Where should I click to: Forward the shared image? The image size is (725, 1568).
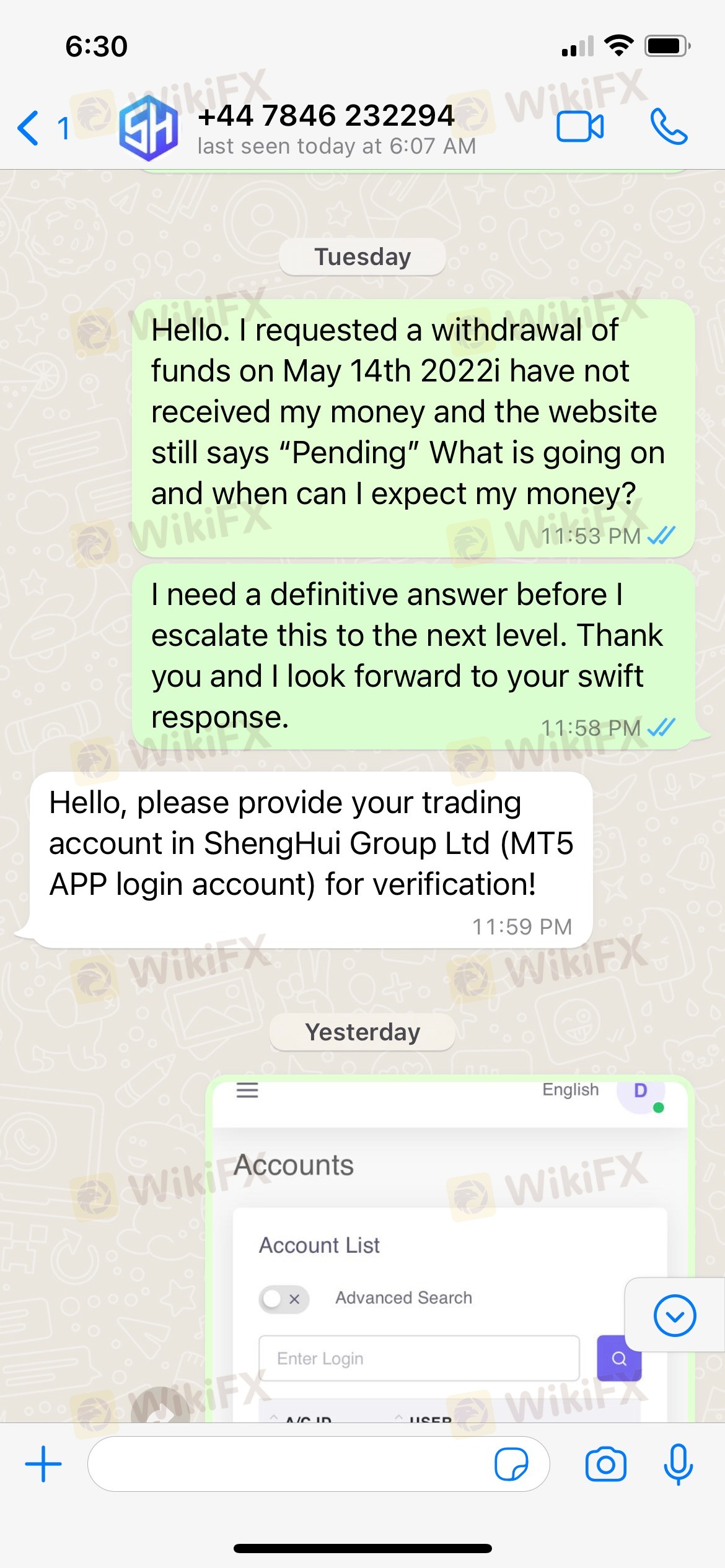coord(160,1408)
